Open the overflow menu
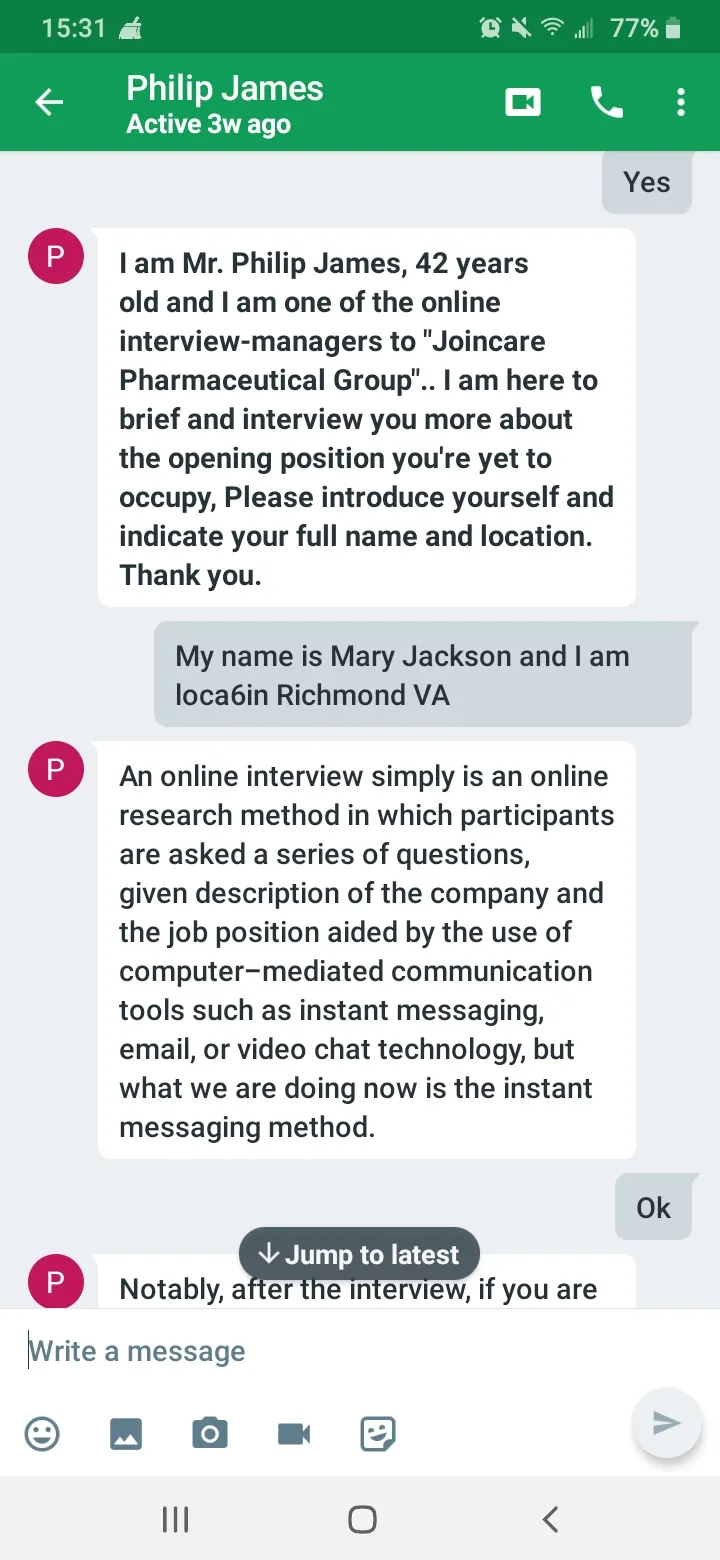The width and height of the screenshot is (720, 1560). 681,102
